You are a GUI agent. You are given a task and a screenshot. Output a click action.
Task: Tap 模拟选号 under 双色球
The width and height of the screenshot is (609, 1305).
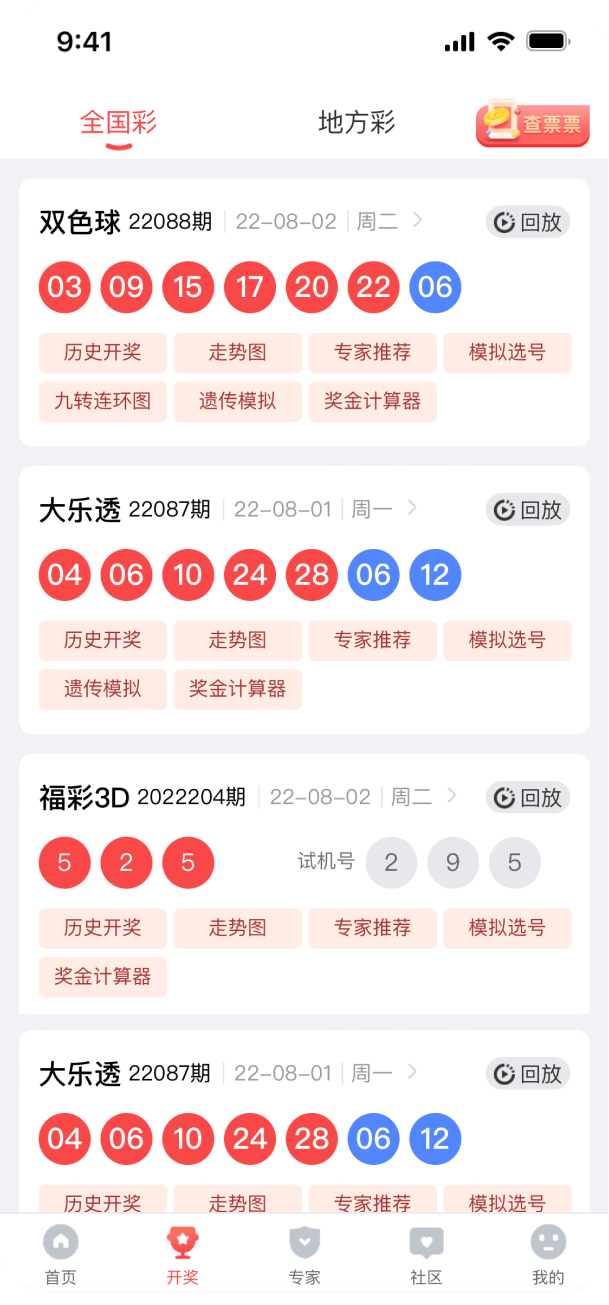point(507,352)
